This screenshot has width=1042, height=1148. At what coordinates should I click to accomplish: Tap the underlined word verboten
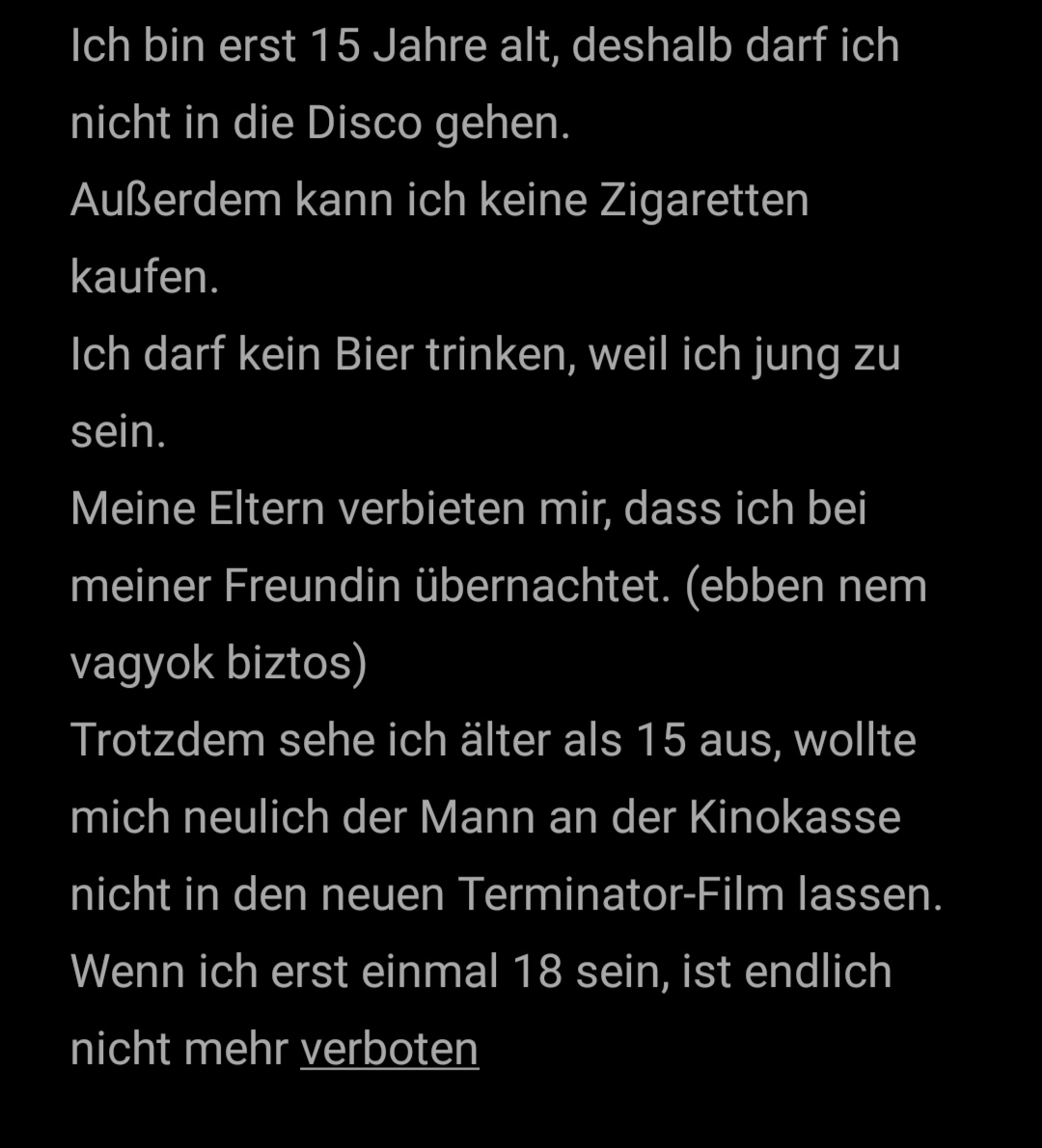point(389,1049)
